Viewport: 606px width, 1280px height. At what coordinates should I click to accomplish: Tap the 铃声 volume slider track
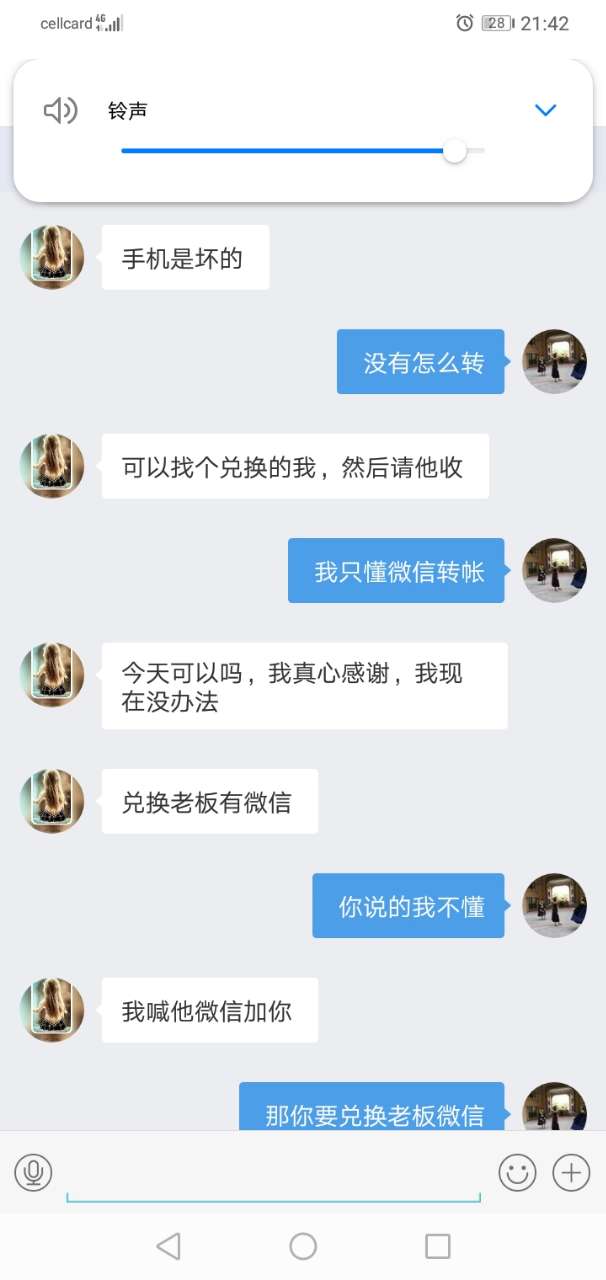click(x=300, y=151)
